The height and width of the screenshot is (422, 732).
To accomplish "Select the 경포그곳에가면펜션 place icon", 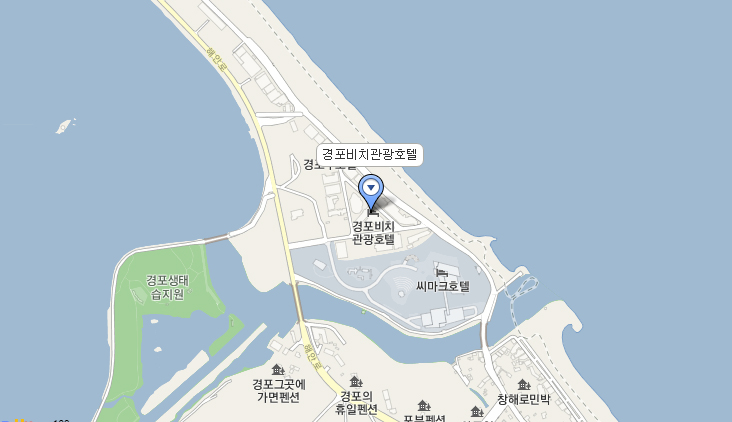I will 278,371.
